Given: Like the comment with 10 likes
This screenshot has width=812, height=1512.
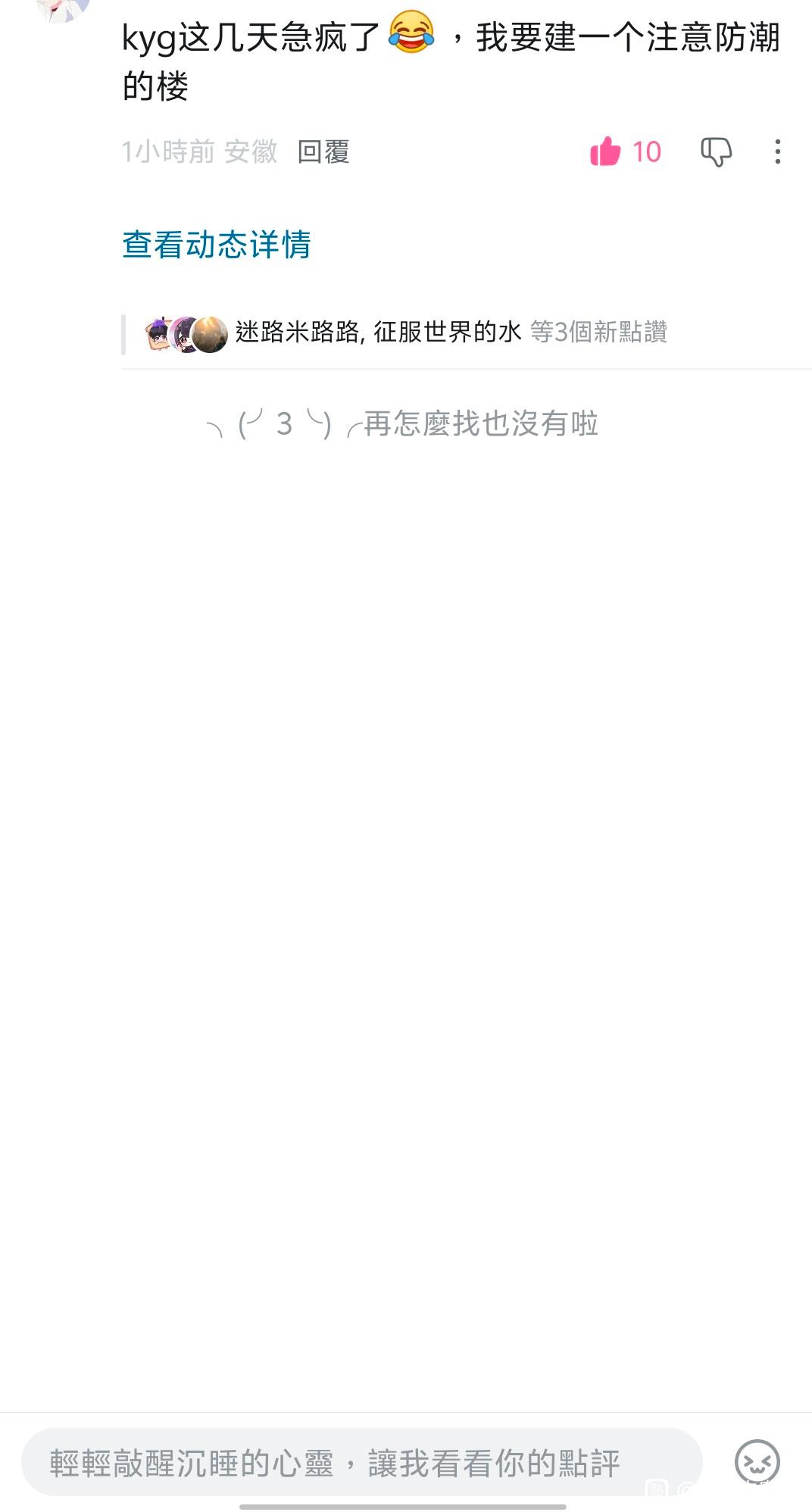Looking at the screenshot, I should point(606,152).
